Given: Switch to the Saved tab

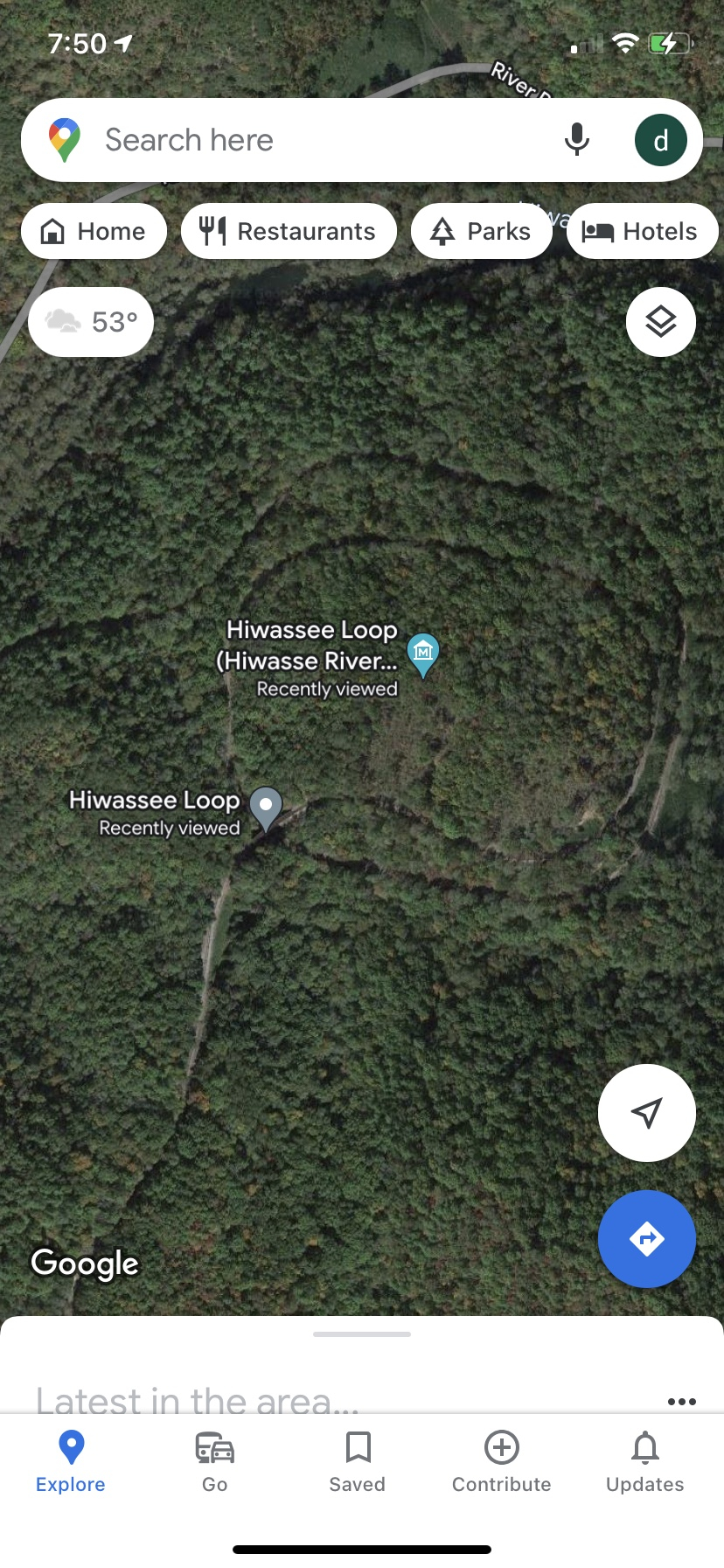Looking at the screenshot, I should [358, 1462].
